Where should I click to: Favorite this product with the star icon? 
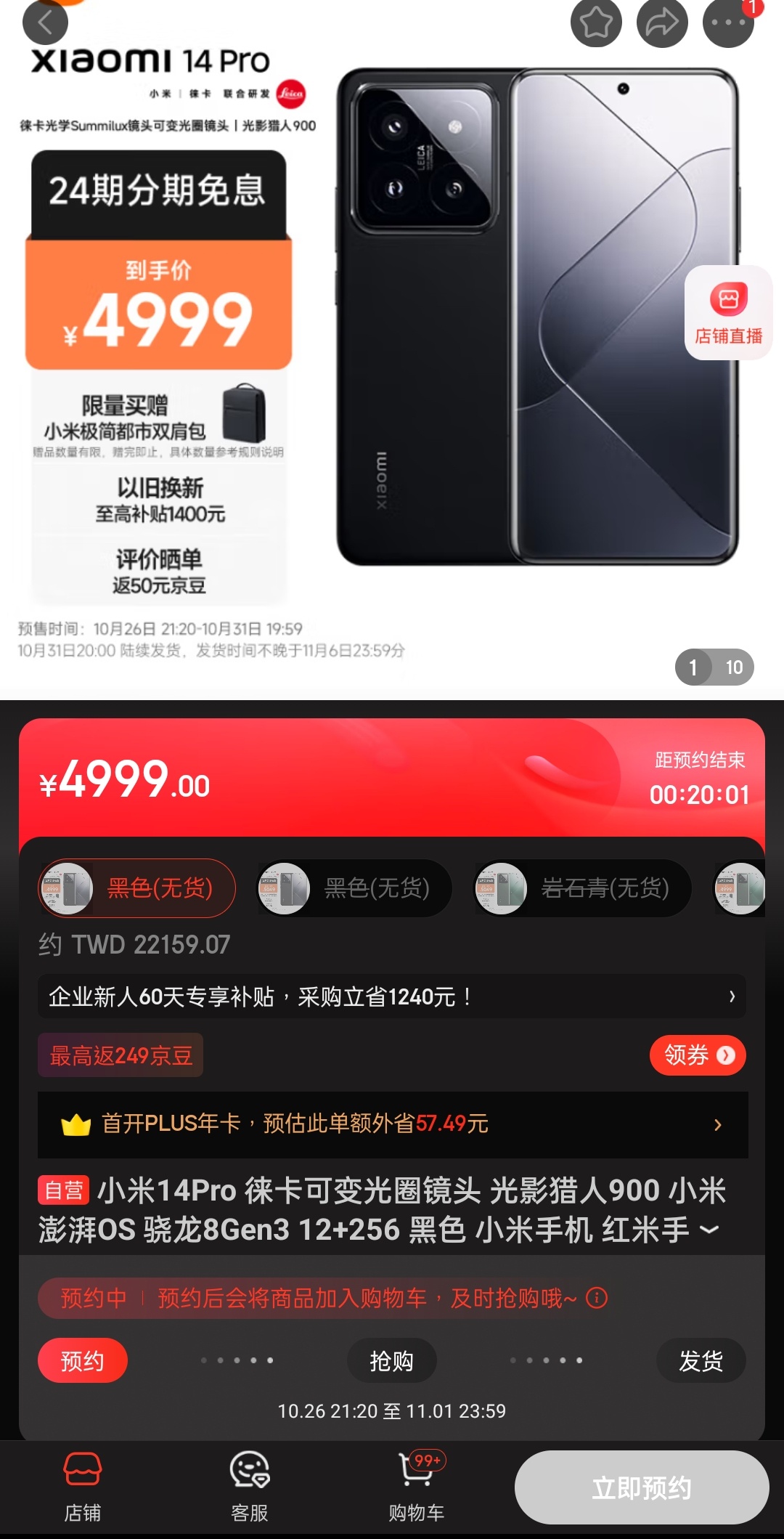coord(596,23)
